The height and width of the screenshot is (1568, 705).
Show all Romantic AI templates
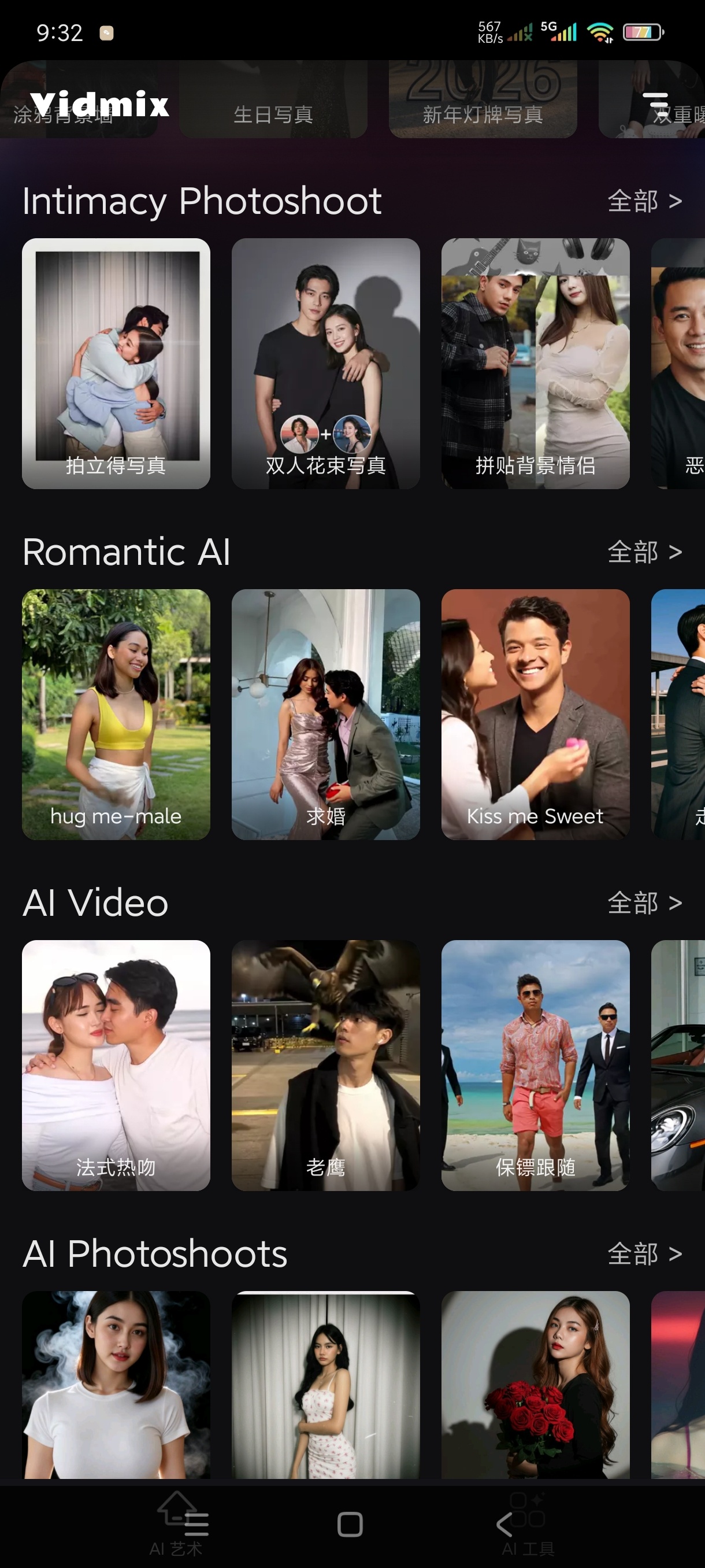(x=644, y=552)
